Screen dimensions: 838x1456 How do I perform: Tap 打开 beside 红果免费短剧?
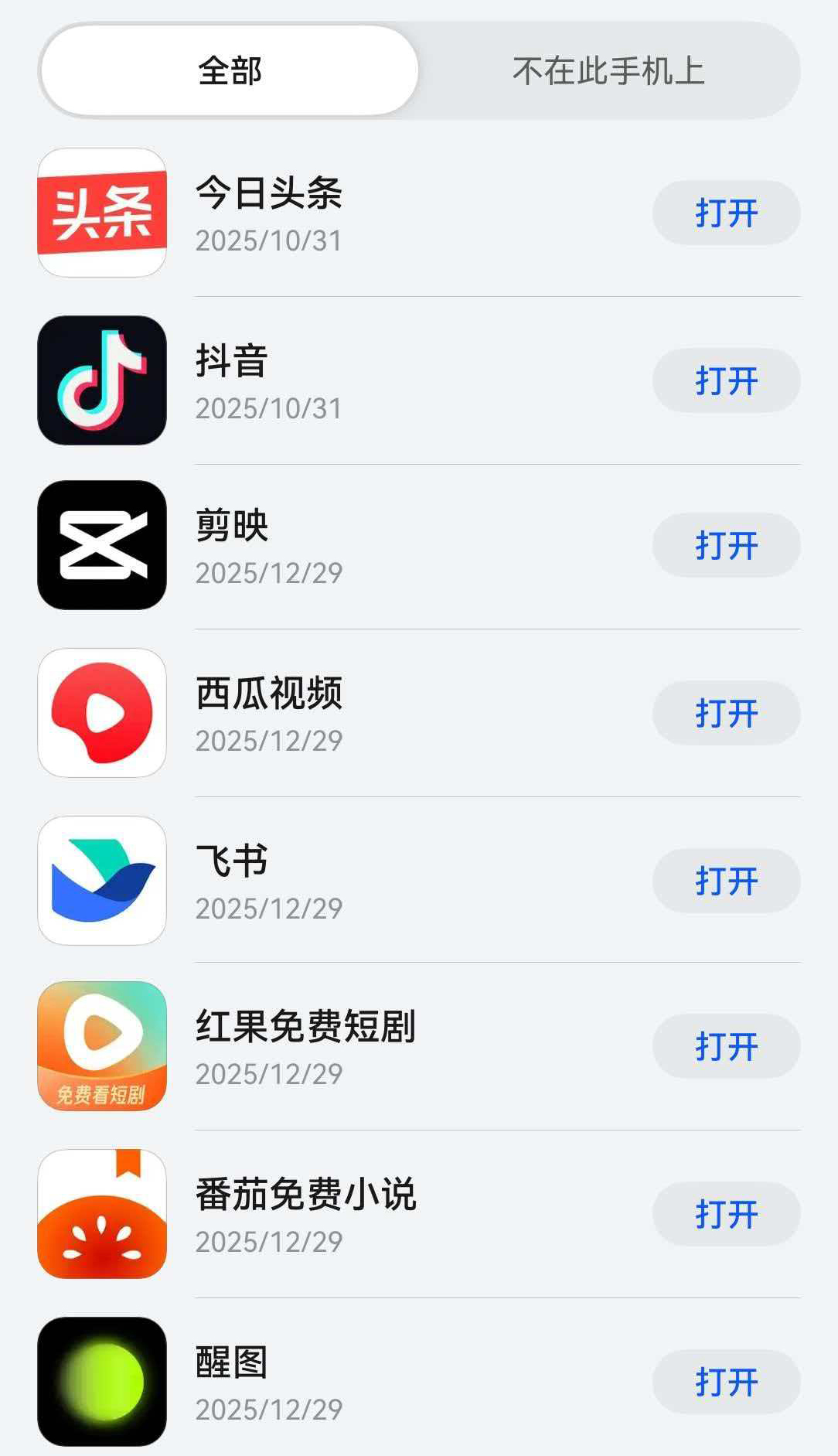726,1046
